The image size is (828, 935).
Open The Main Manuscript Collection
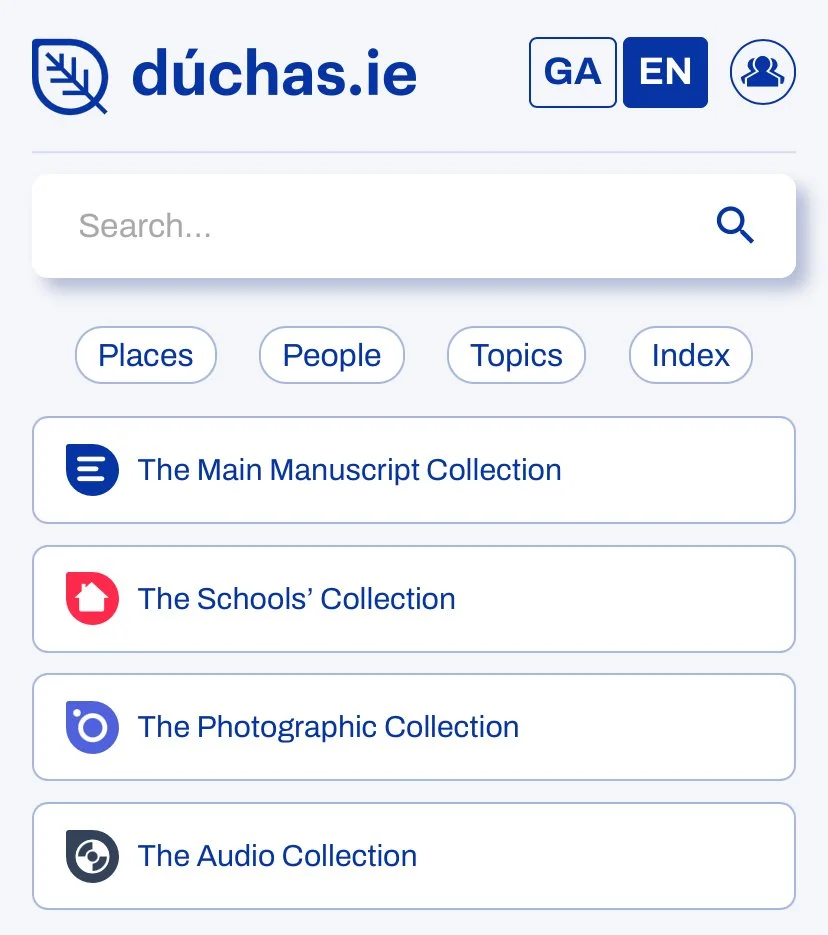[x=414, y=470]
